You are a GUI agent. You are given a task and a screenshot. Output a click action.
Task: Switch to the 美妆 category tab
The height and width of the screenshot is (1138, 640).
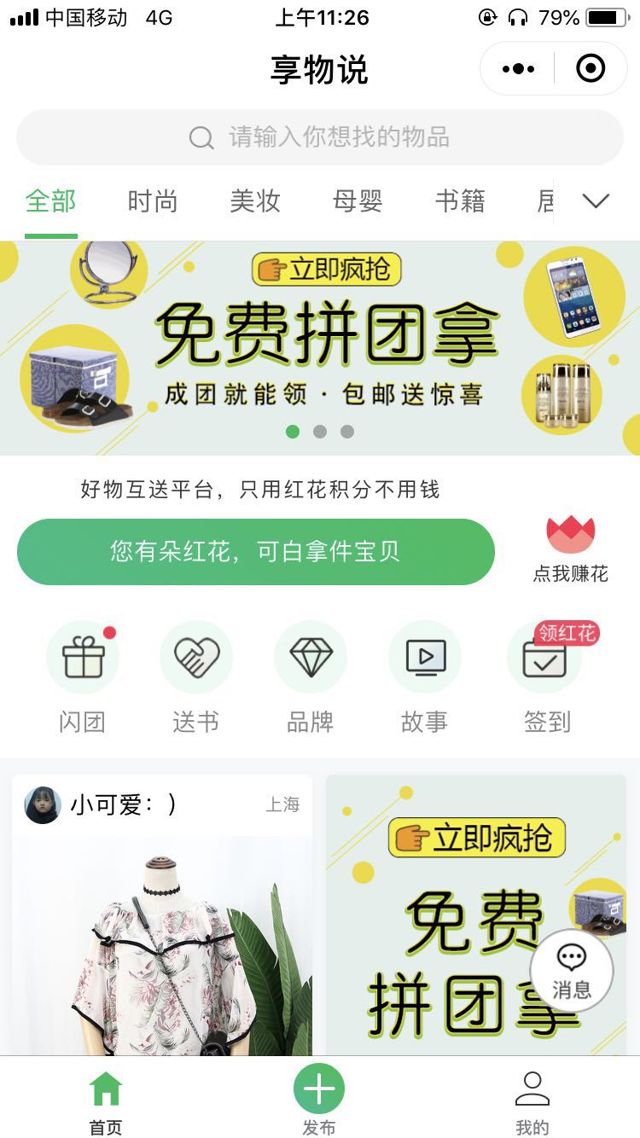pos(254,201)
